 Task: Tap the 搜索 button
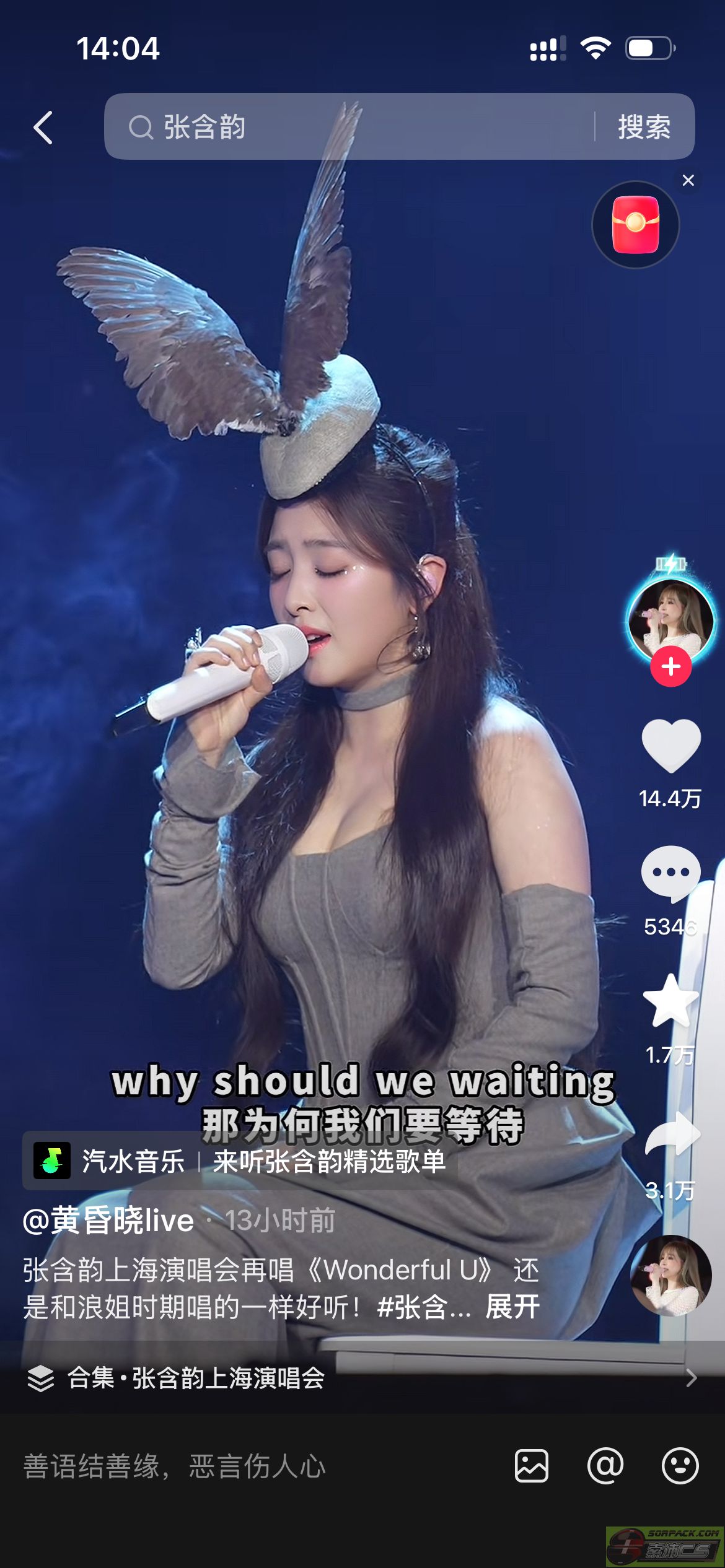644,127
